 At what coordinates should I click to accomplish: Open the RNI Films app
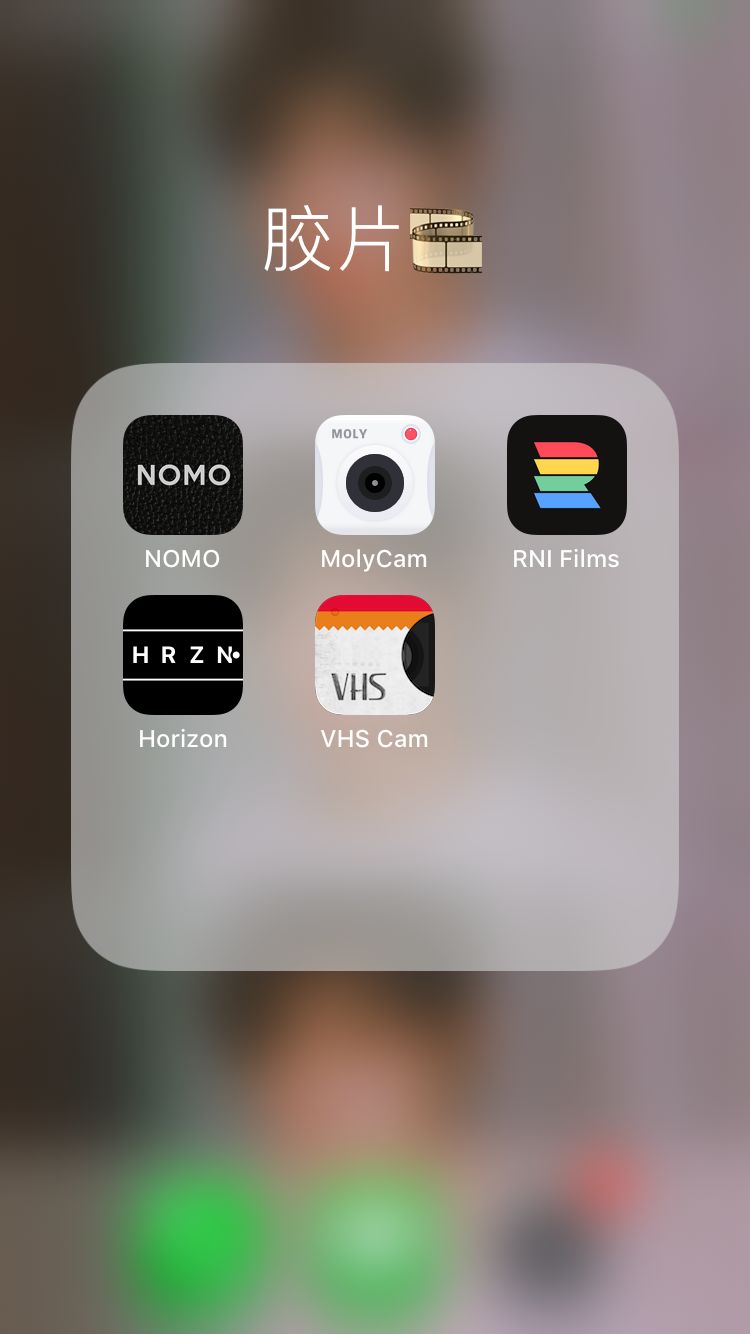click(x=567, y=475)
